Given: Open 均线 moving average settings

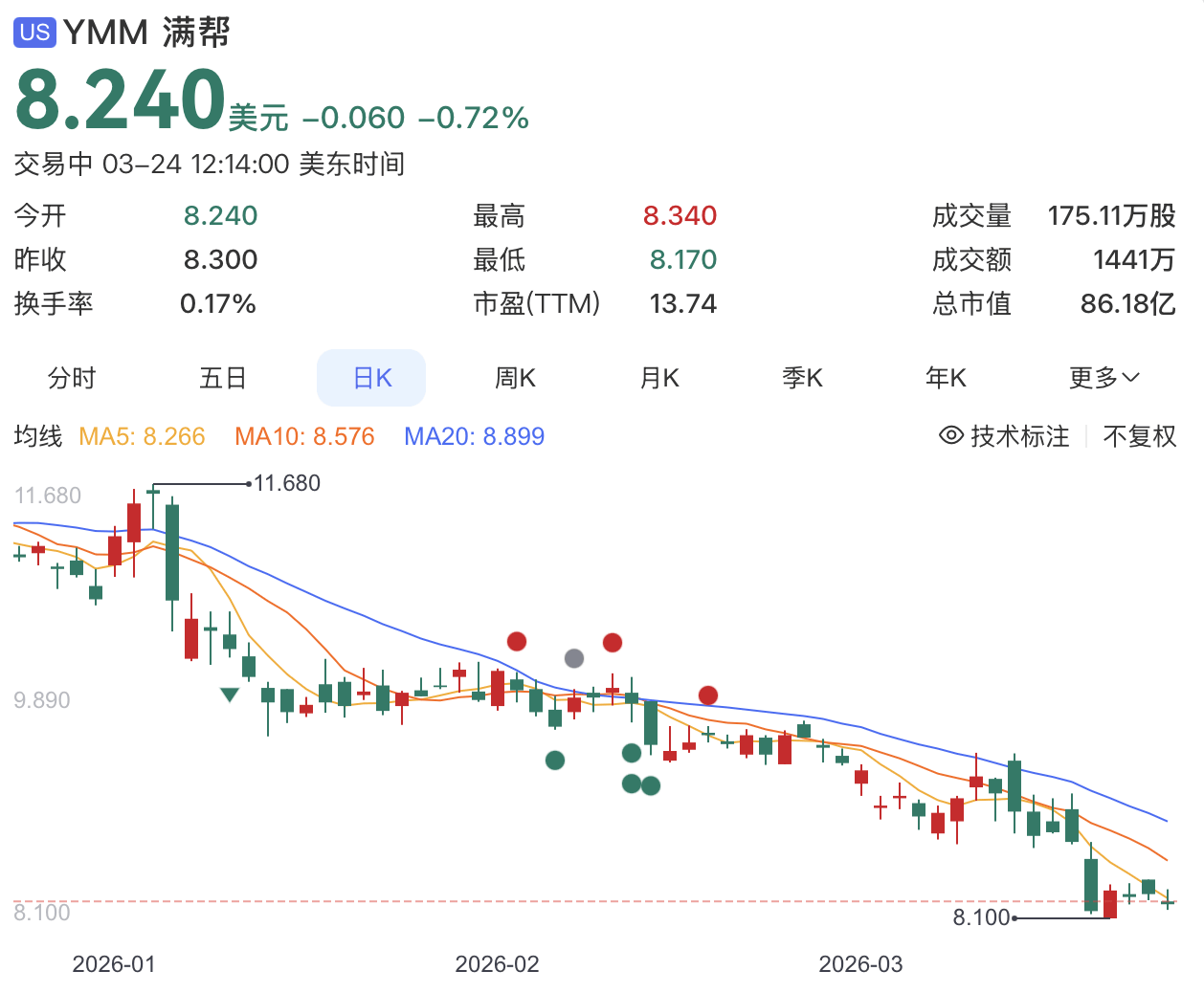Looking at the screenshot, I should (x=38, y=436).
